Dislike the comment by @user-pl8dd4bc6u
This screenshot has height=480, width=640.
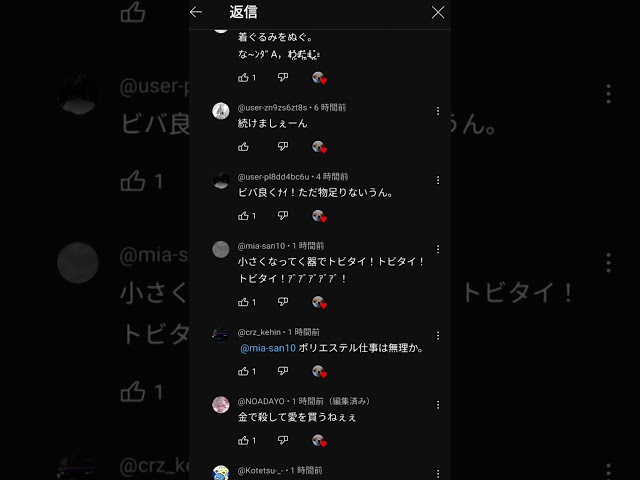282,216
